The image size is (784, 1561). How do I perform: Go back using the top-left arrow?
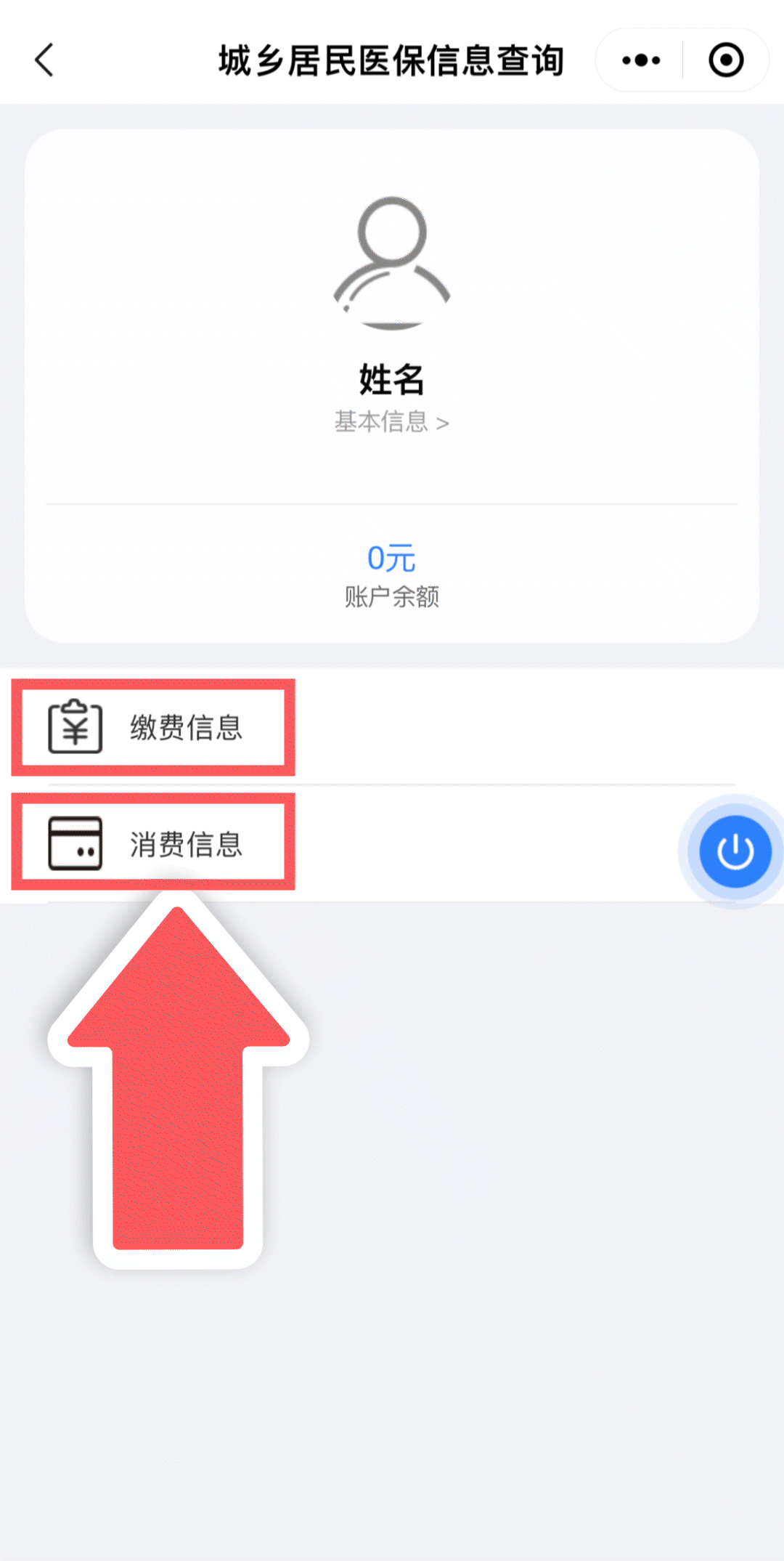pos(45,60)
